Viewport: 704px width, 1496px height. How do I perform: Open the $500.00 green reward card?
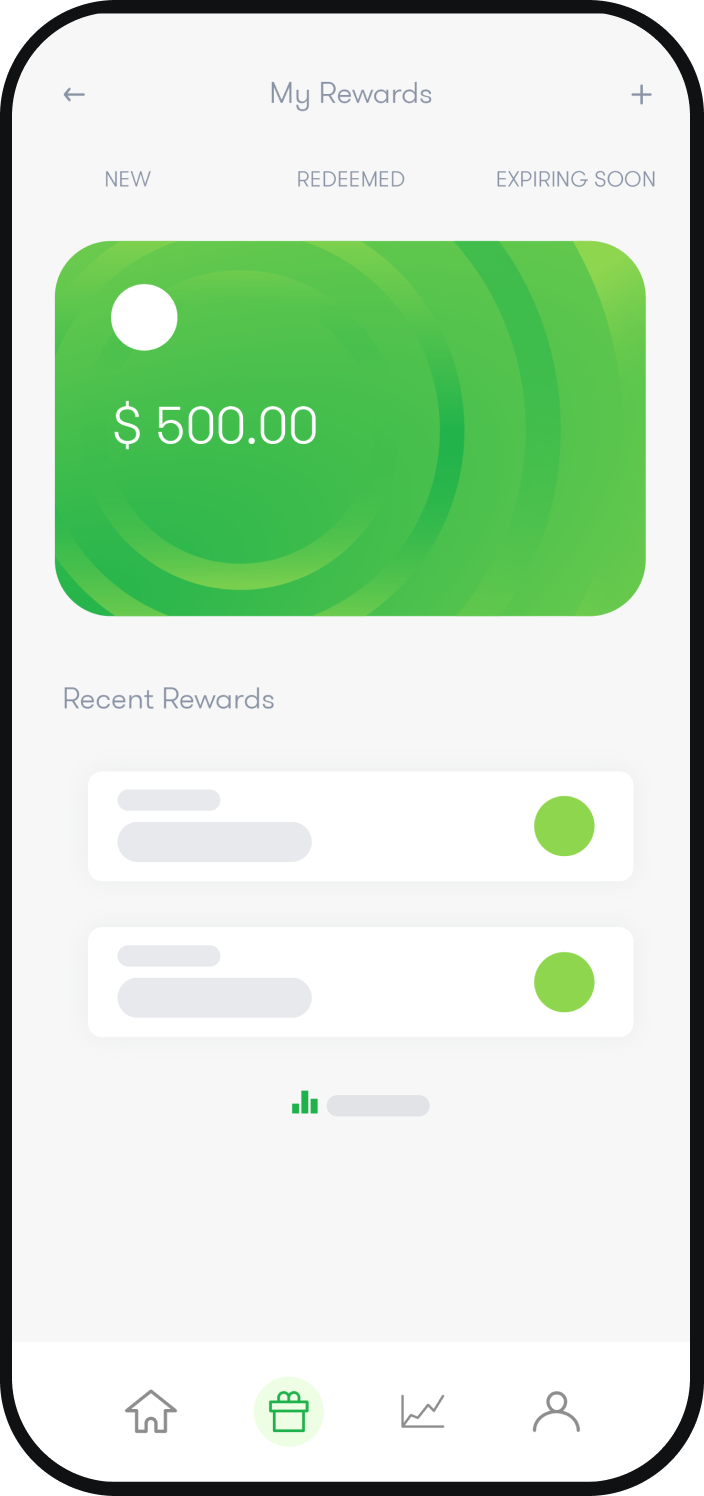(x=350, y=428)
